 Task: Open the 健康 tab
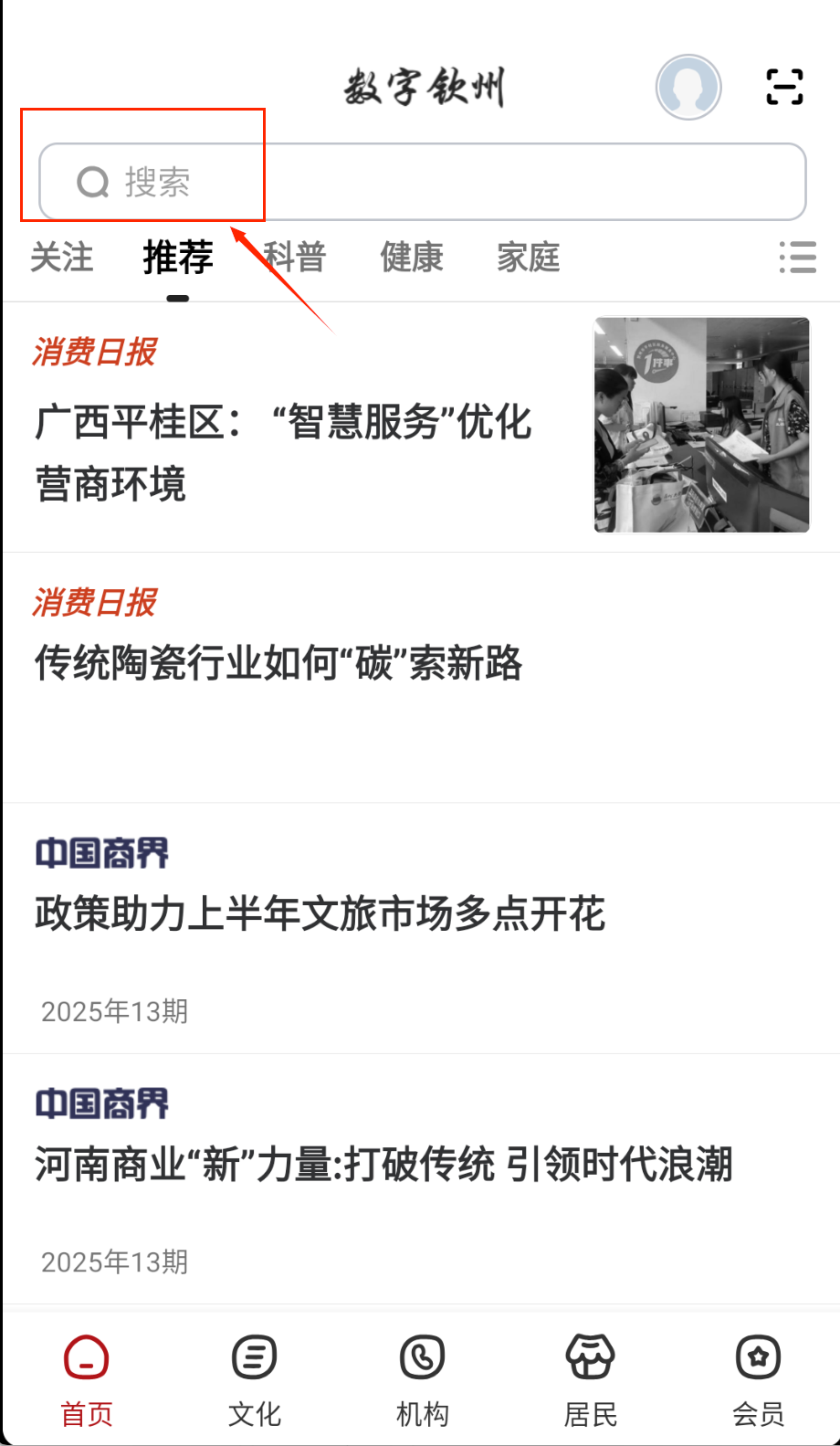[412, 258]
